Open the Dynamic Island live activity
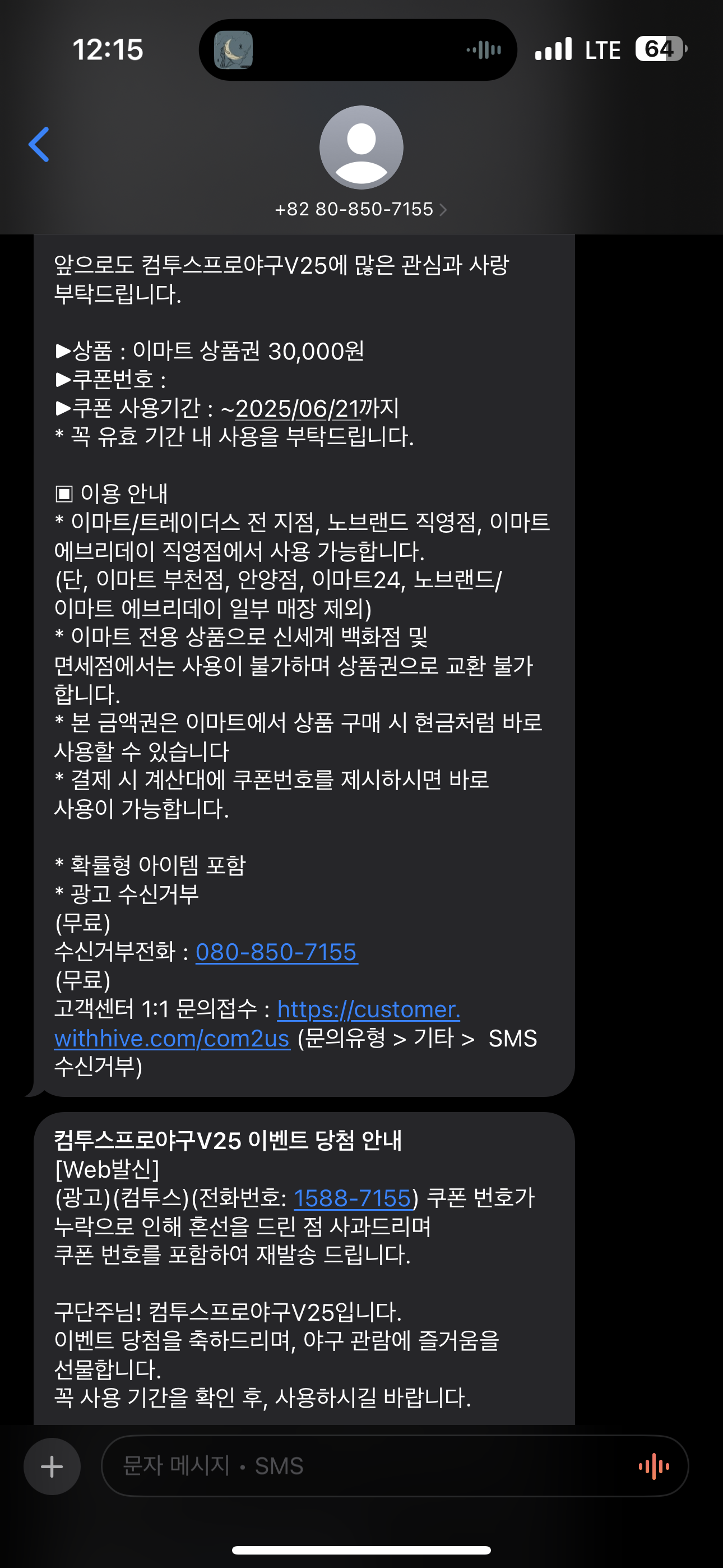The height and width of the screenshot is (1568, 723). click(358, 50)
